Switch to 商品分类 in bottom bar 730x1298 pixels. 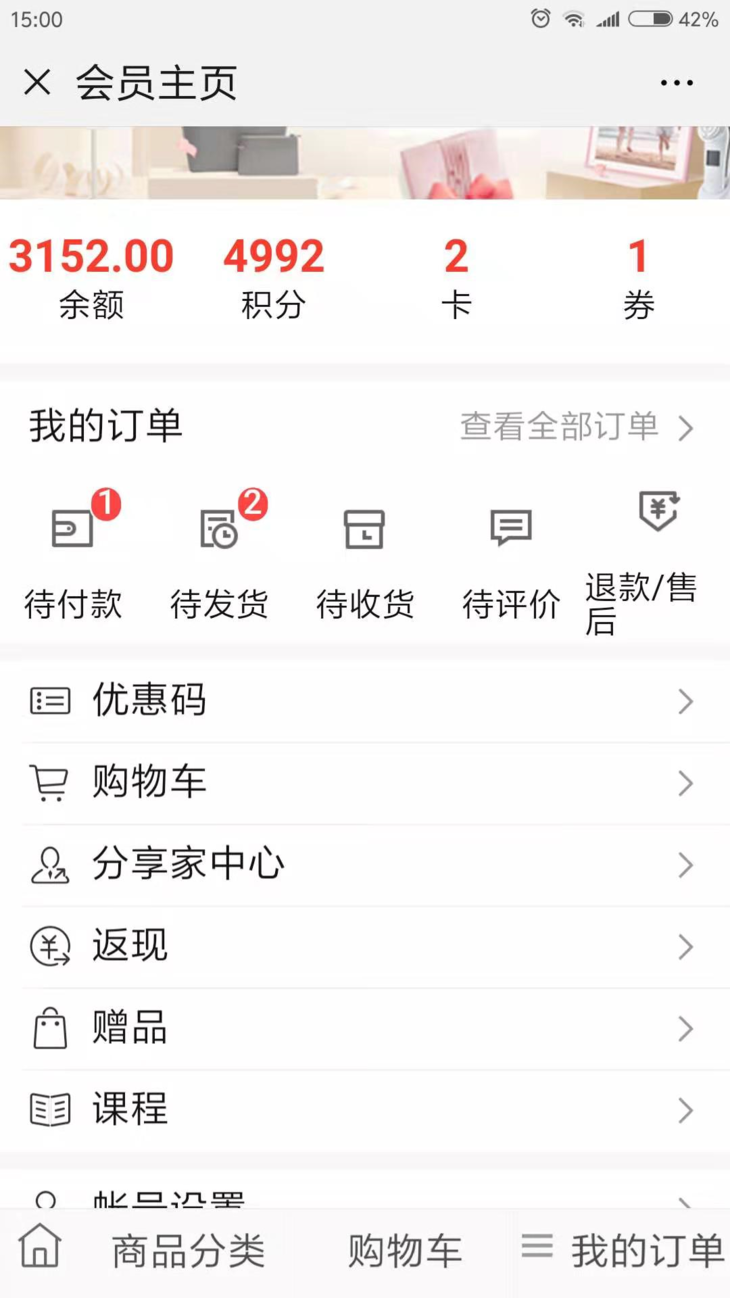coord(188,1251)
